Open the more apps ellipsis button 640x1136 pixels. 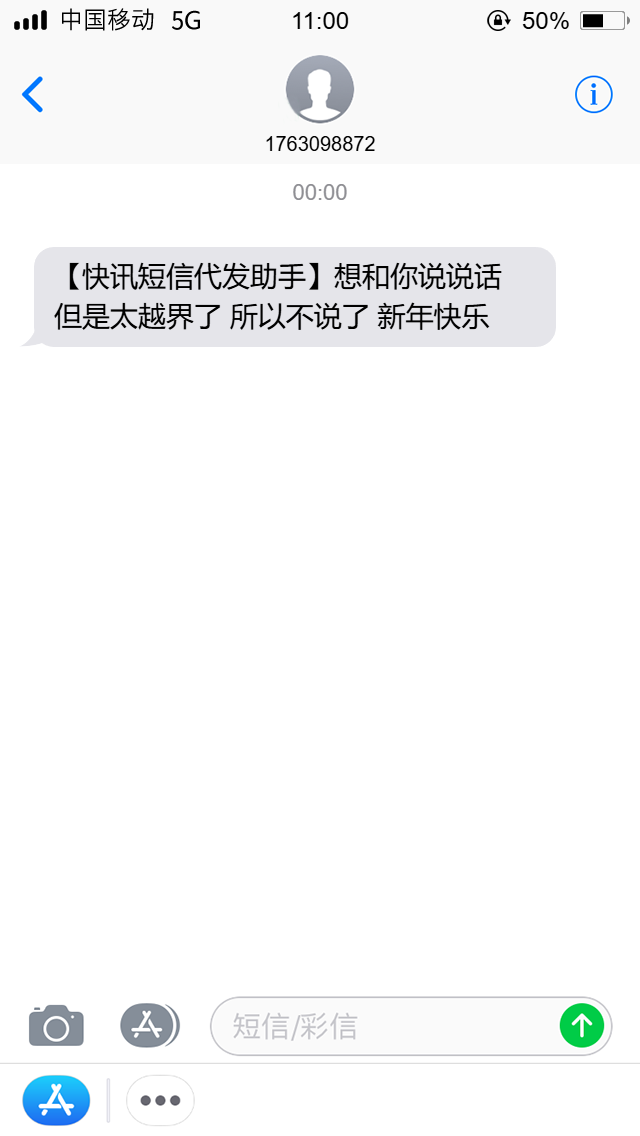[x=160, y=1100]
